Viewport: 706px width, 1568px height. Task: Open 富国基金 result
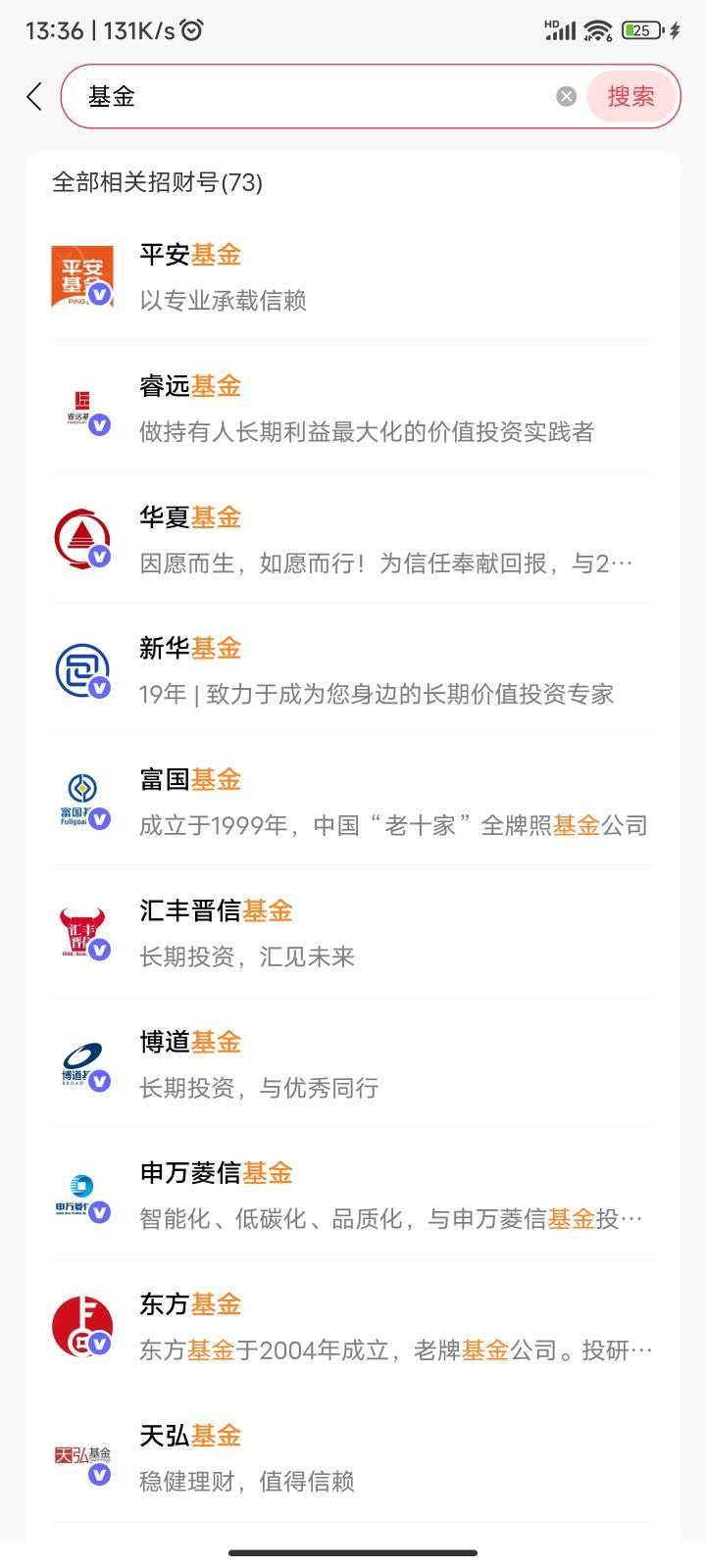(x=353, y=802)
